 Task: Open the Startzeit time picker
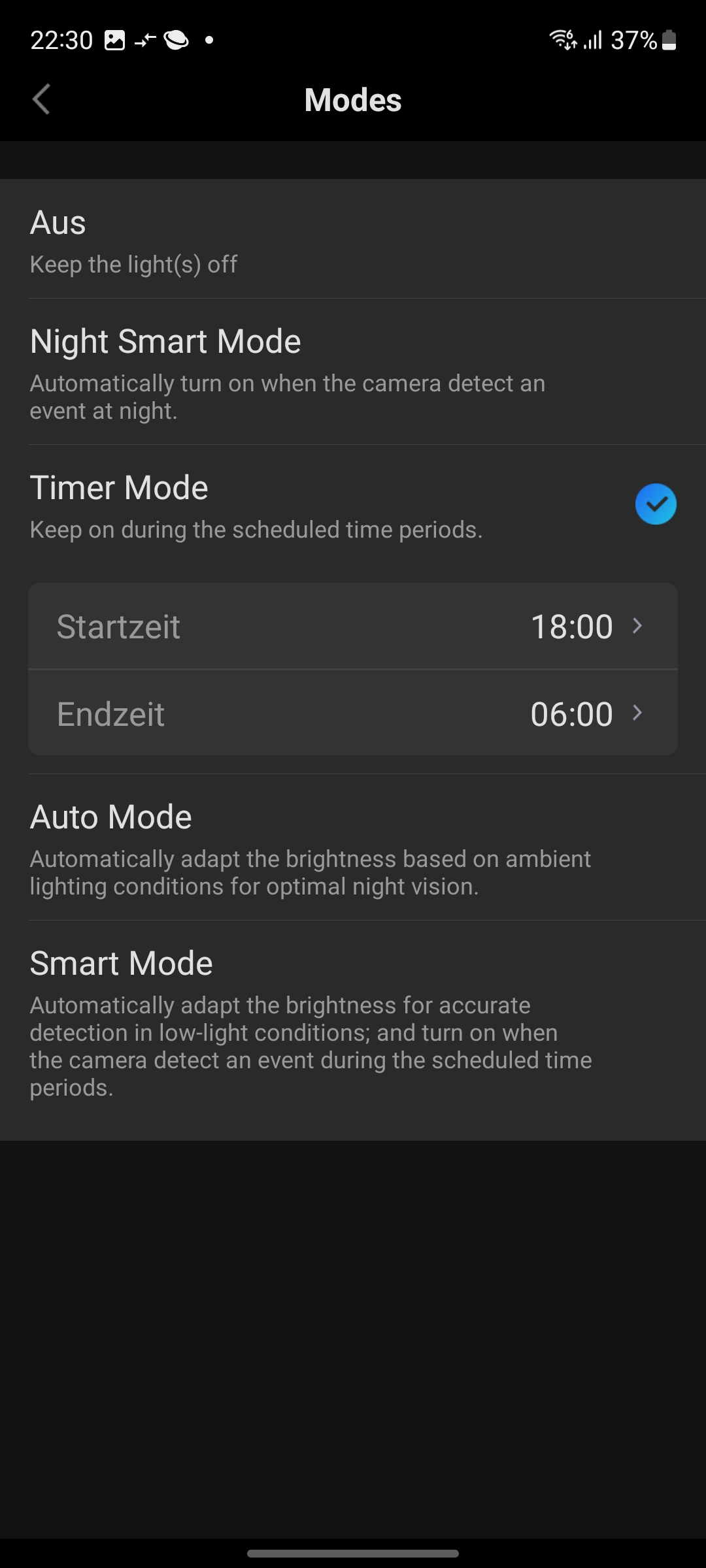tap(353, 627)
